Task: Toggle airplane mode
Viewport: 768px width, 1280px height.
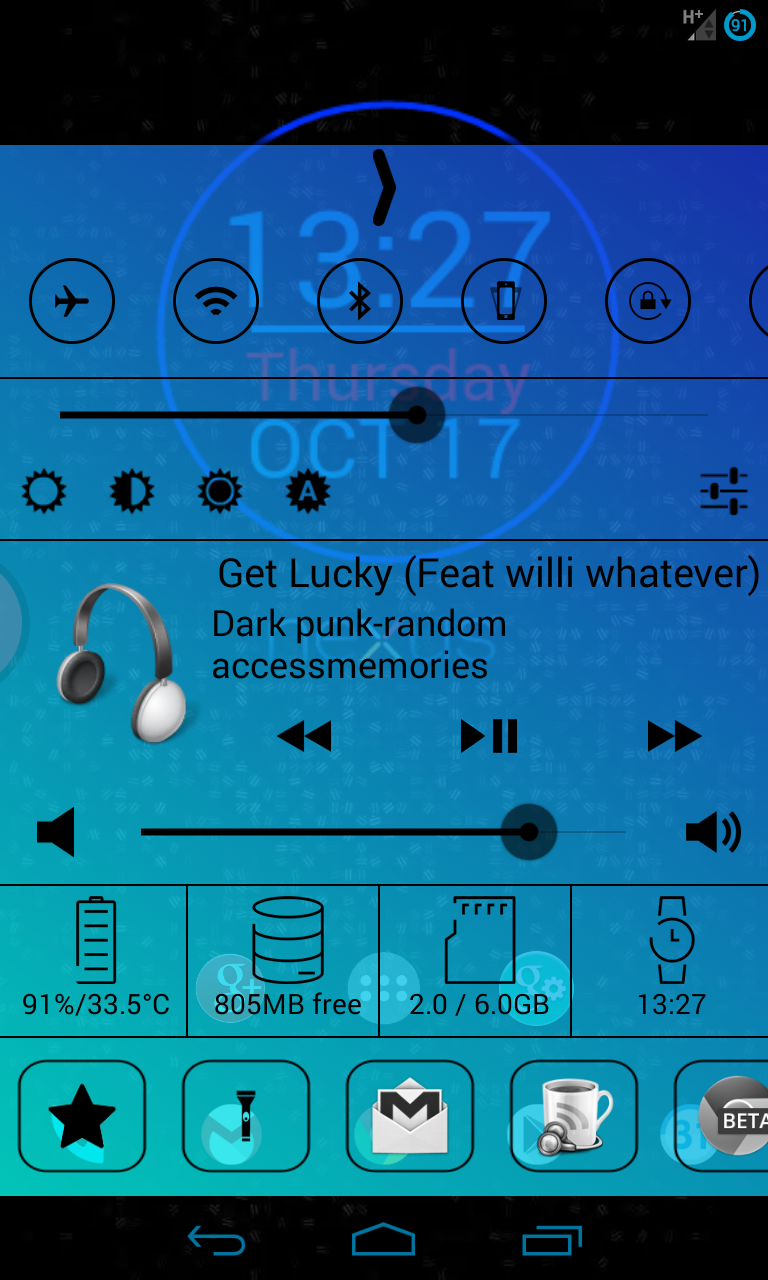Action: pyautogui.click(x=72, y=301)
